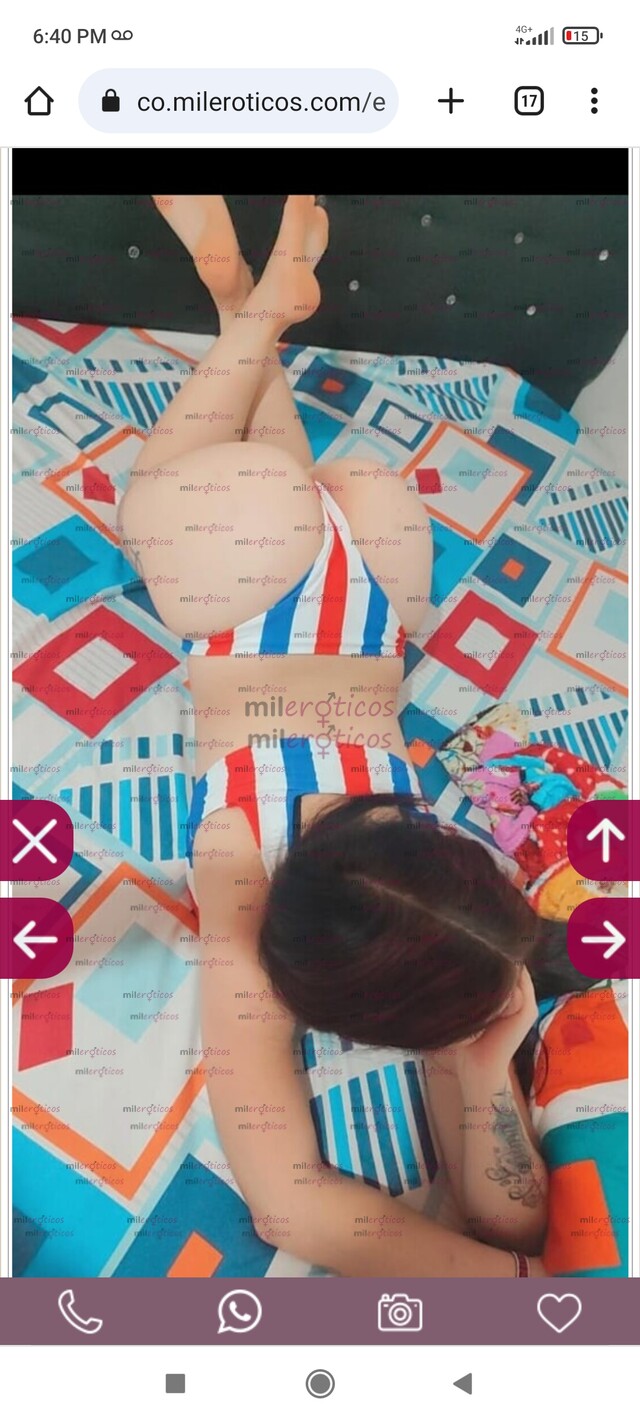640x1422 pixels.
Task: Go to the browser home page
Action: [x=39, y=101]
